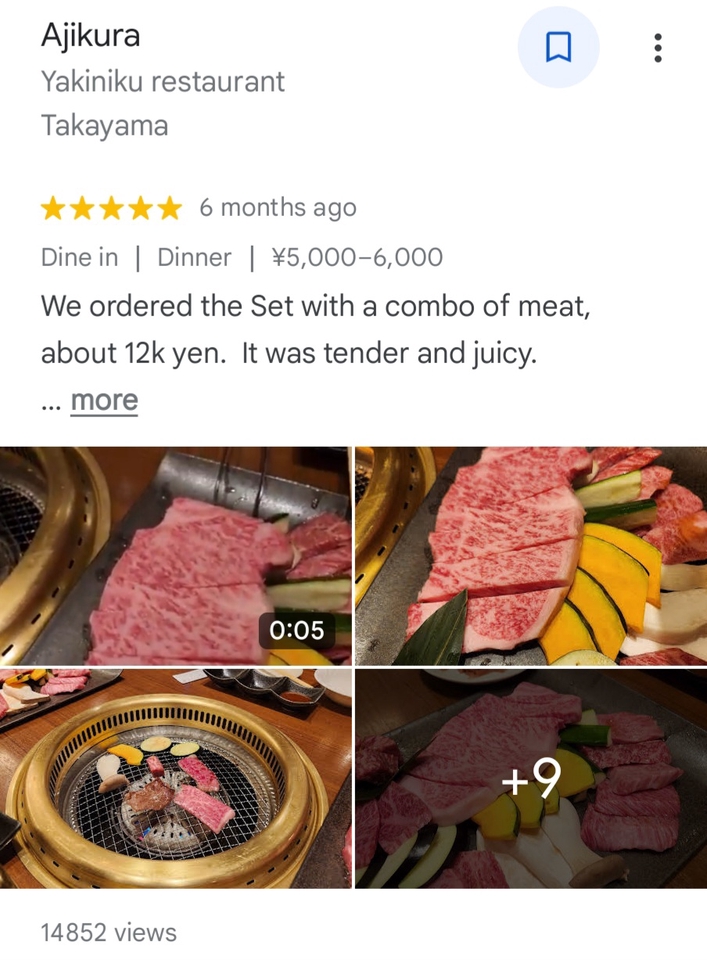Open the three-dot overflow menu
The image size is (707, 960).
coord(657,47)
